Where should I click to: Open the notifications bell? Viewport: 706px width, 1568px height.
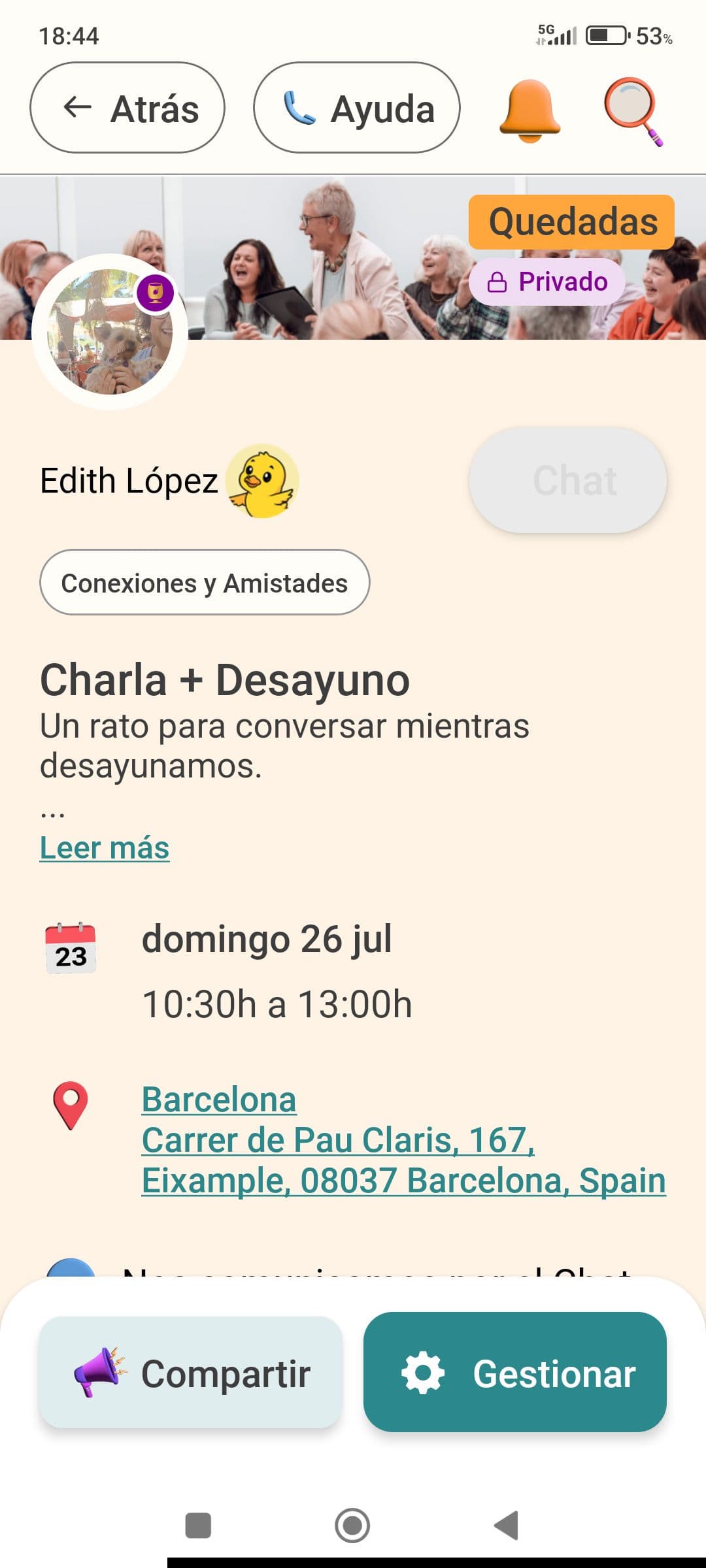click(529, 110)
